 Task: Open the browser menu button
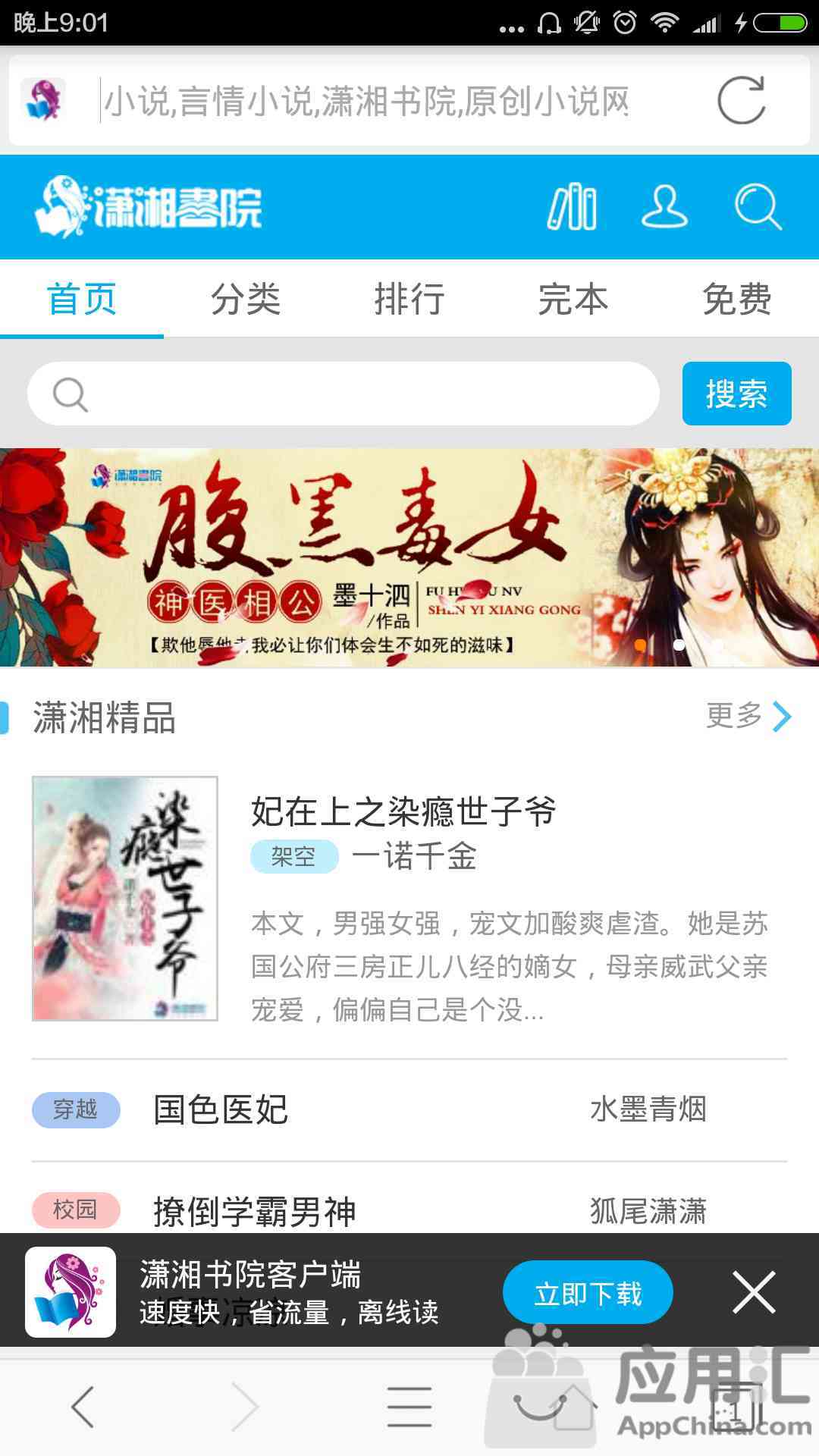tap(409, 1407)
